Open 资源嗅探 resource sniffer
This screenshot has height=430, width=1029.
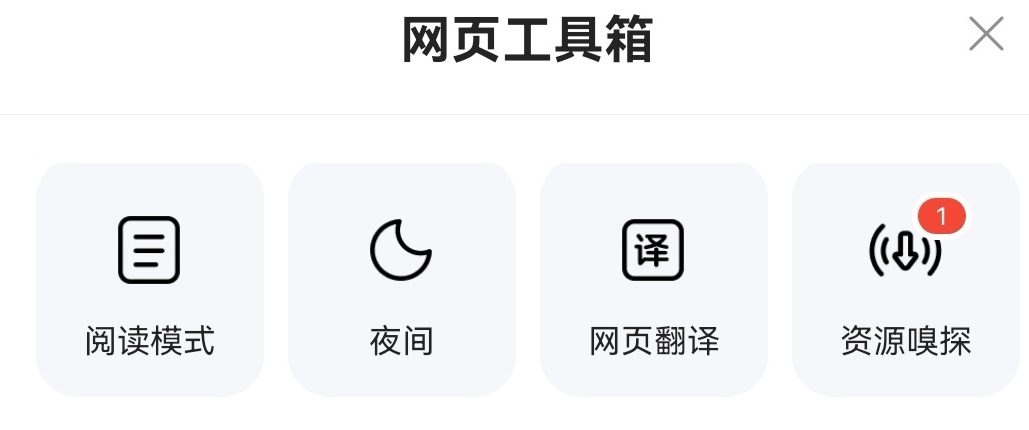tap(905, 279)
